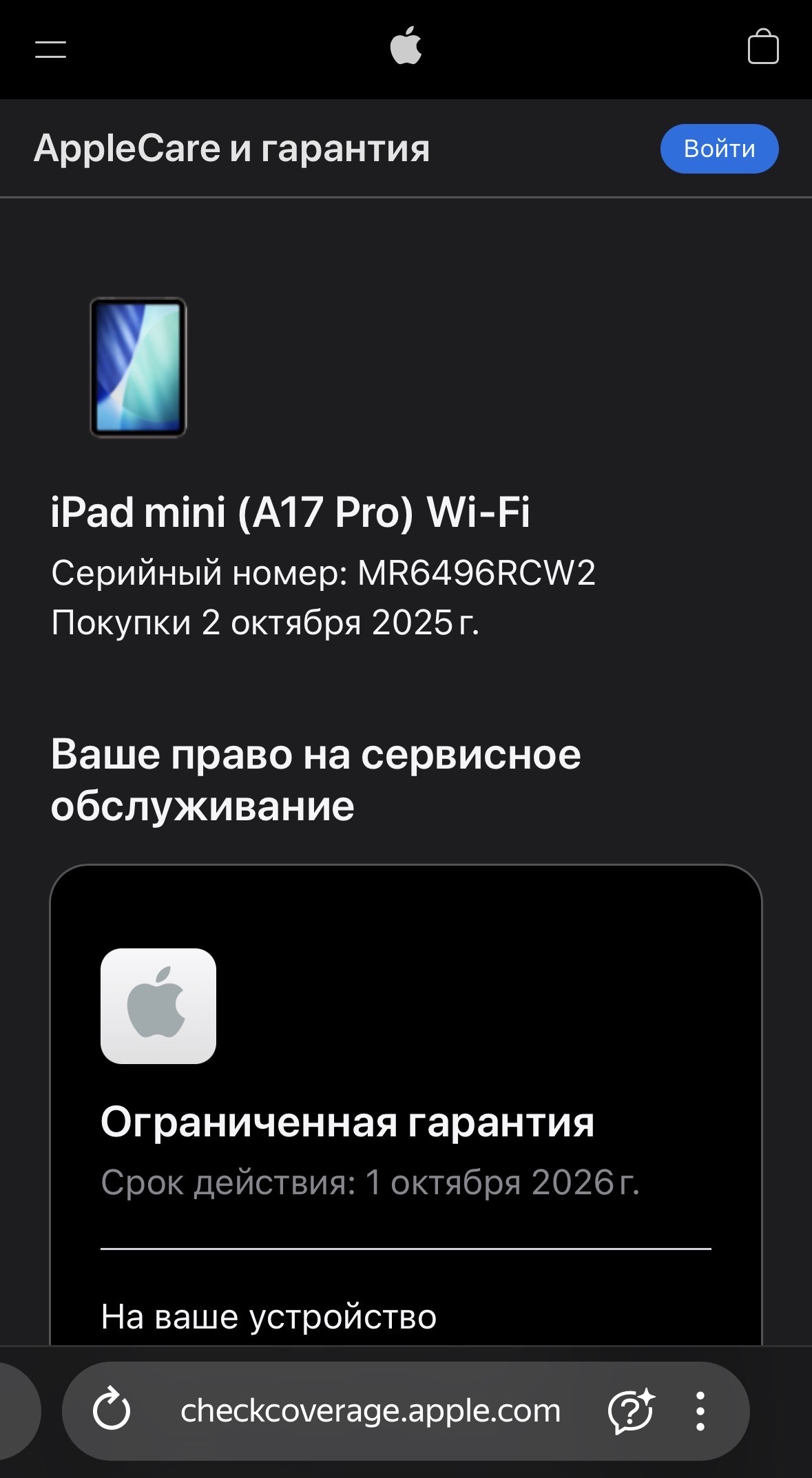Open the shopping bag
Viewport: 812px width, 1478px height.
pos(762,47)
